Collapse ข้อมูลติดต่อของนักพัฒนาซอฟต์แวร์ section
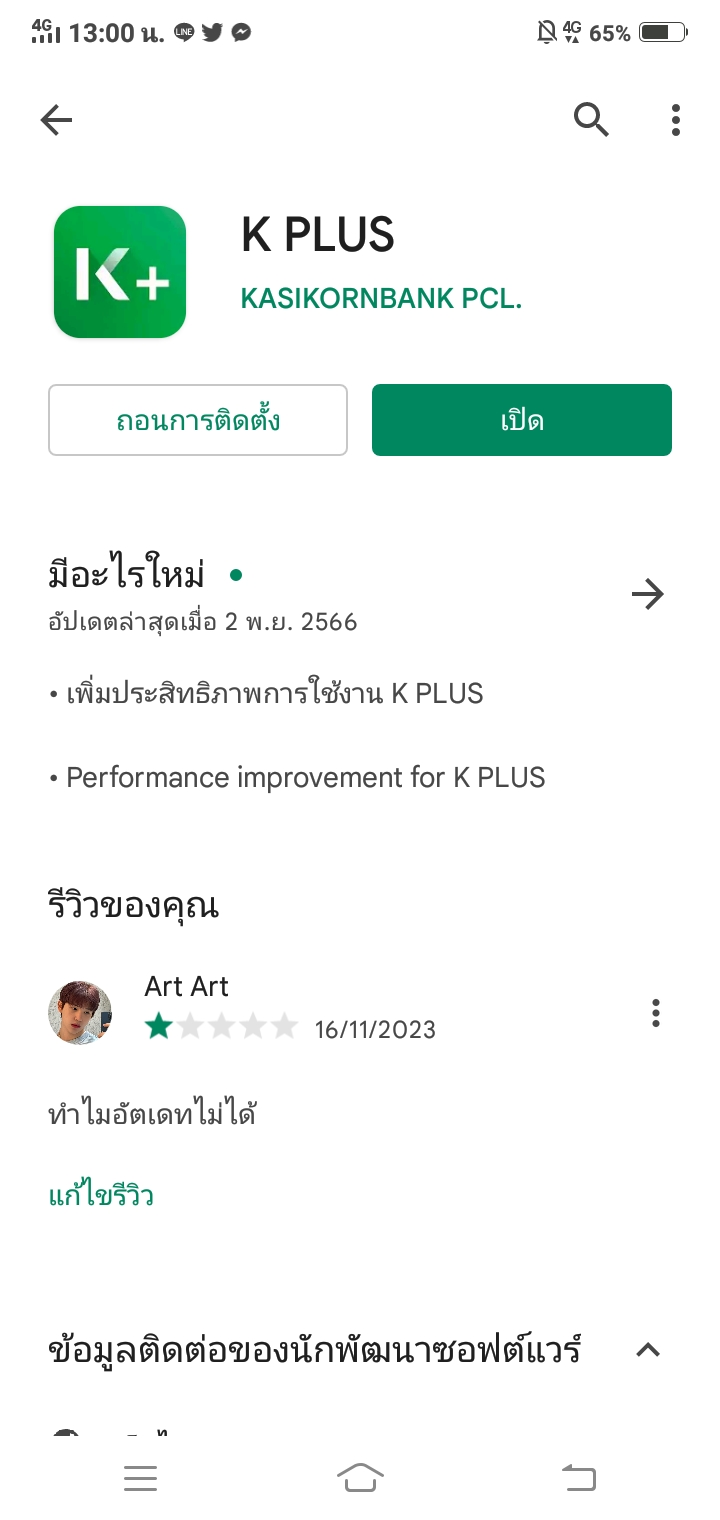Viewport: 720px width, 1520px height. [x=648, y=1350]
